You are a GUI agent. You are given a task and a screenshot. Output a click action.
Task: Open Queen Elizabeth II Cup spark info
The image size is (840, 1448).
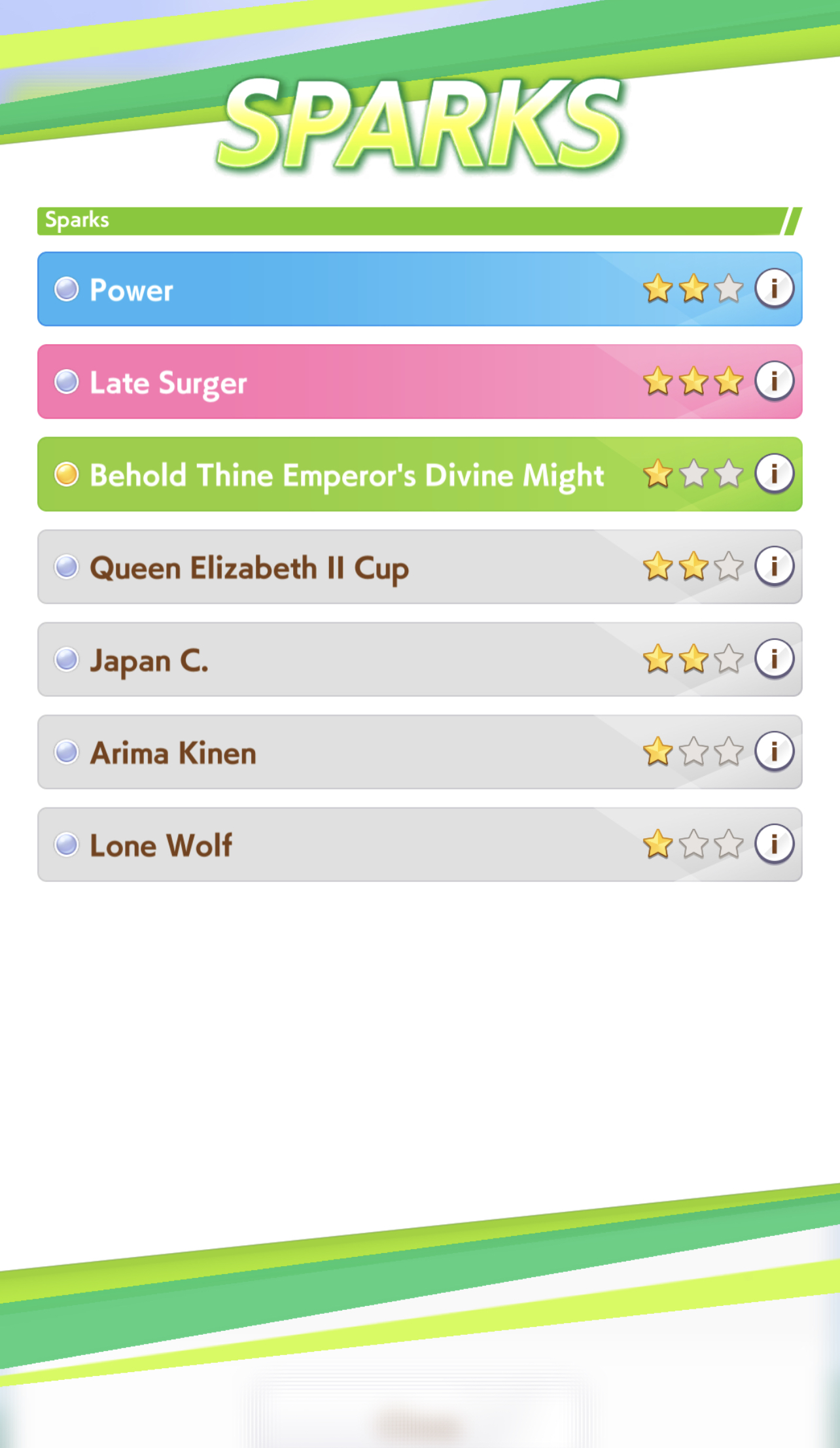tap(774, 566)
